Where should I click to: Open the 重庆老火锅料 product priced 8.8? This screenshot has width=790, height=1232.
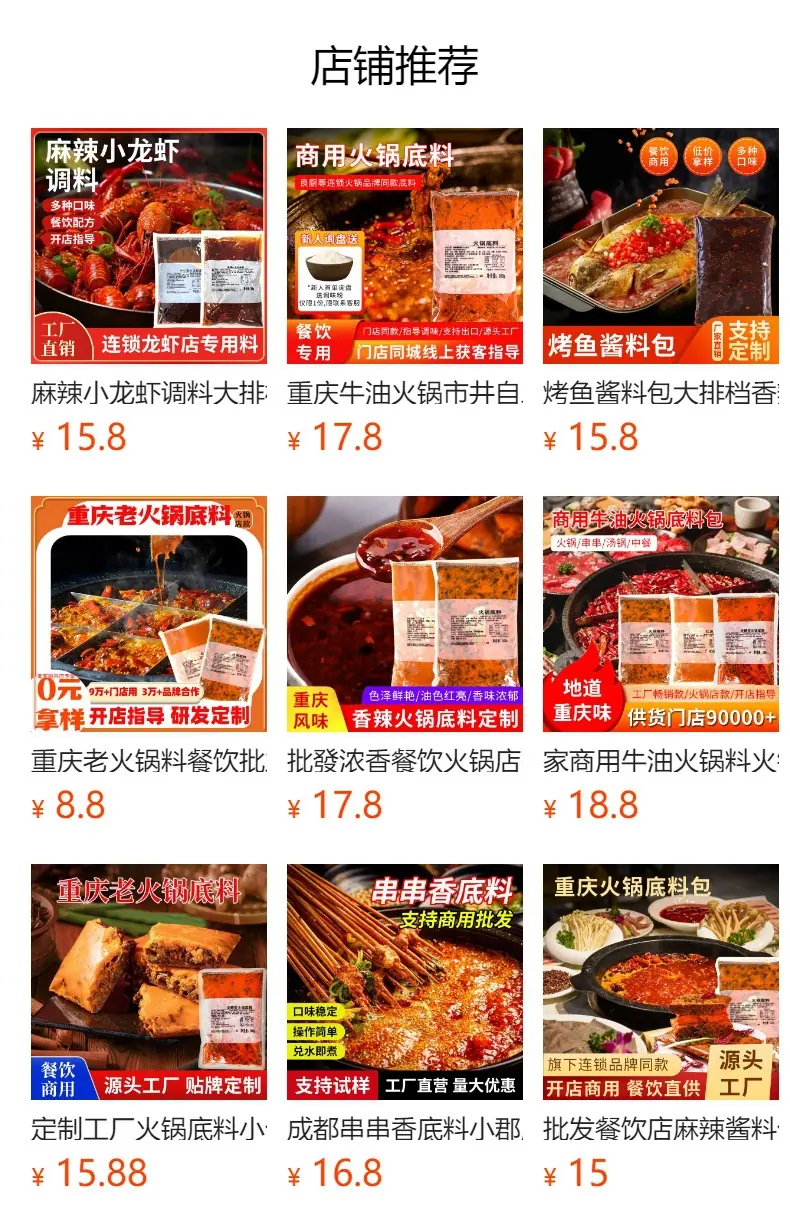pyautogui.click(x=149, y=659)
